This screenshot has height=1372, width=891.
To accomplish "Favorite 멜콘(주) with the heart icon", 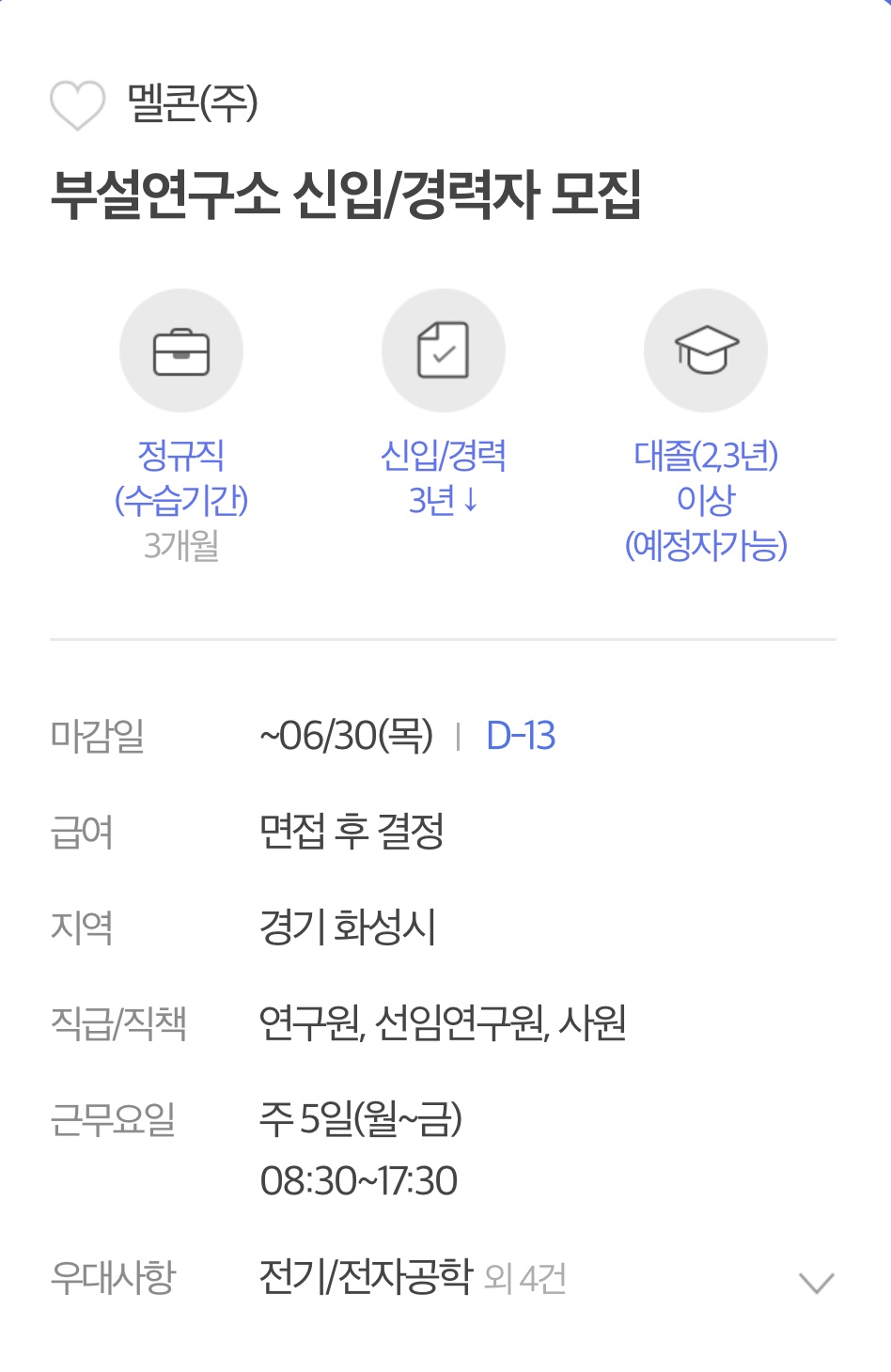I will [x=77, y=104].
